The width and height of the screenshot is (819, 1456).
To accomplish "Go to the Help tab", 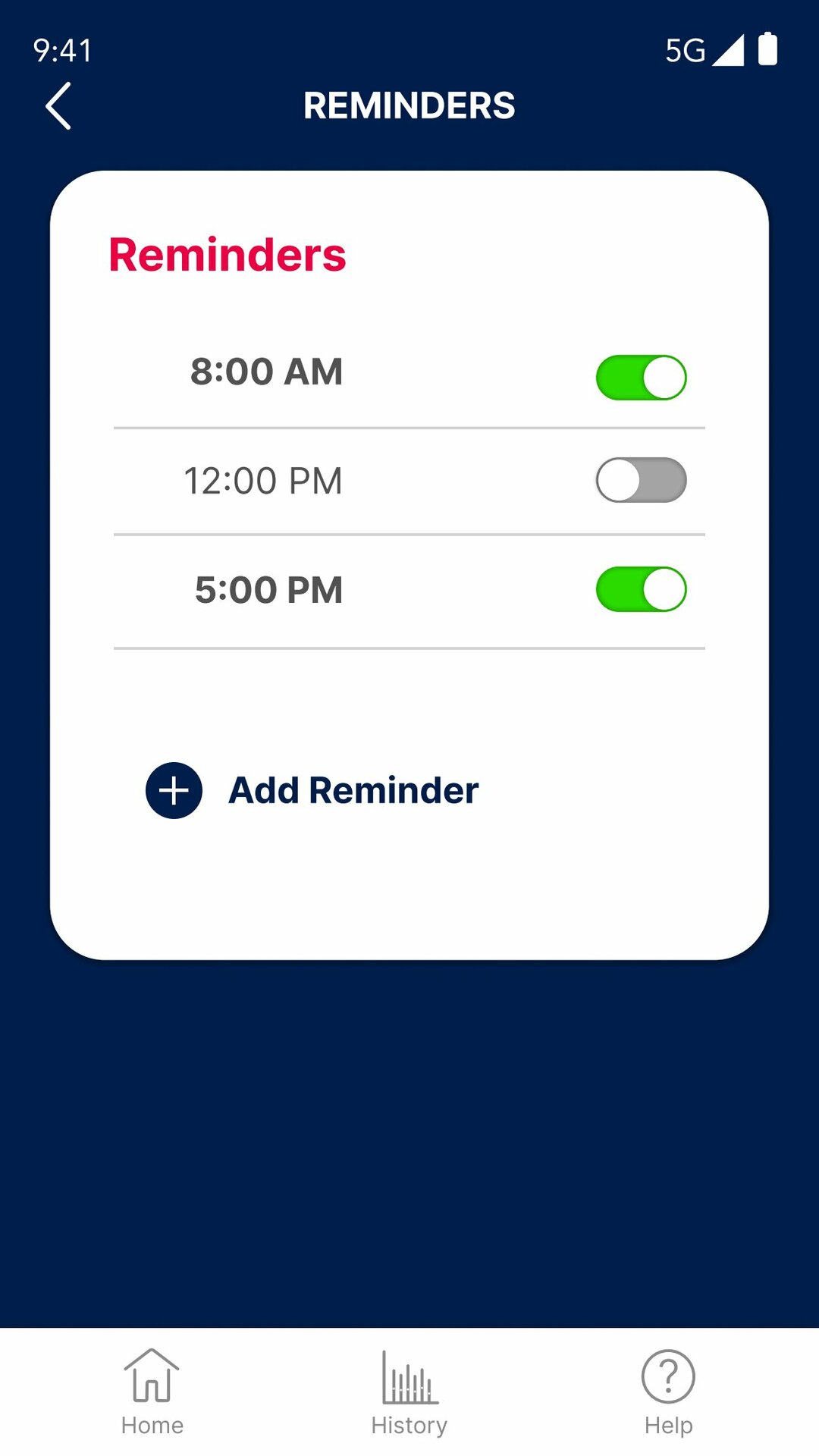I will click(668, 1392).
